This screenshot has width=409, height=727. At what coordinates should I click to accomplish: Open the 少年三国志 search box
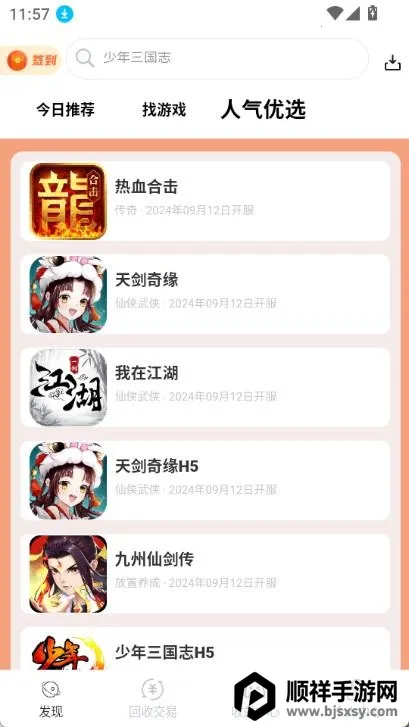coord(217,58)
